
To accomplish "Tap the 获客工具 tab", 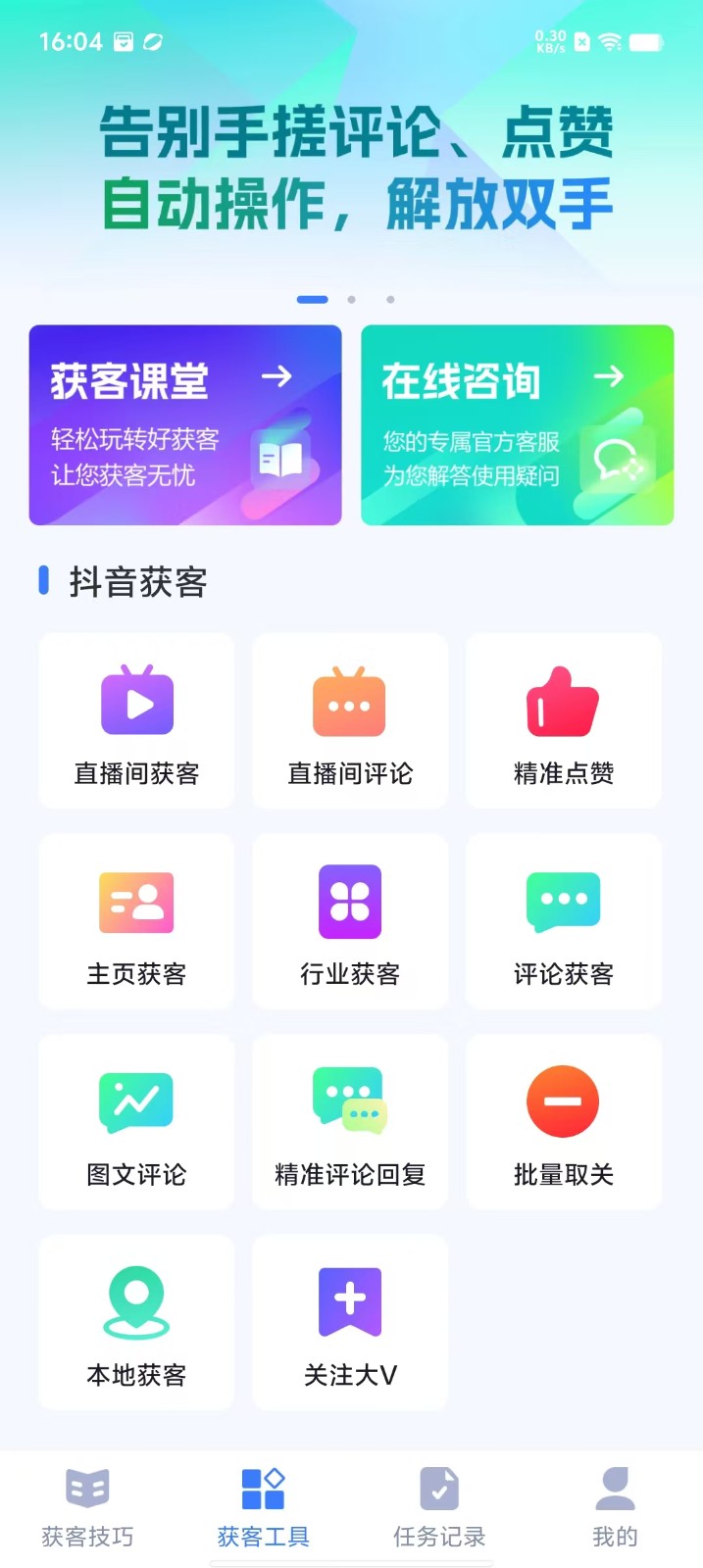I will pyautogui.click(x=263, y=1508).
